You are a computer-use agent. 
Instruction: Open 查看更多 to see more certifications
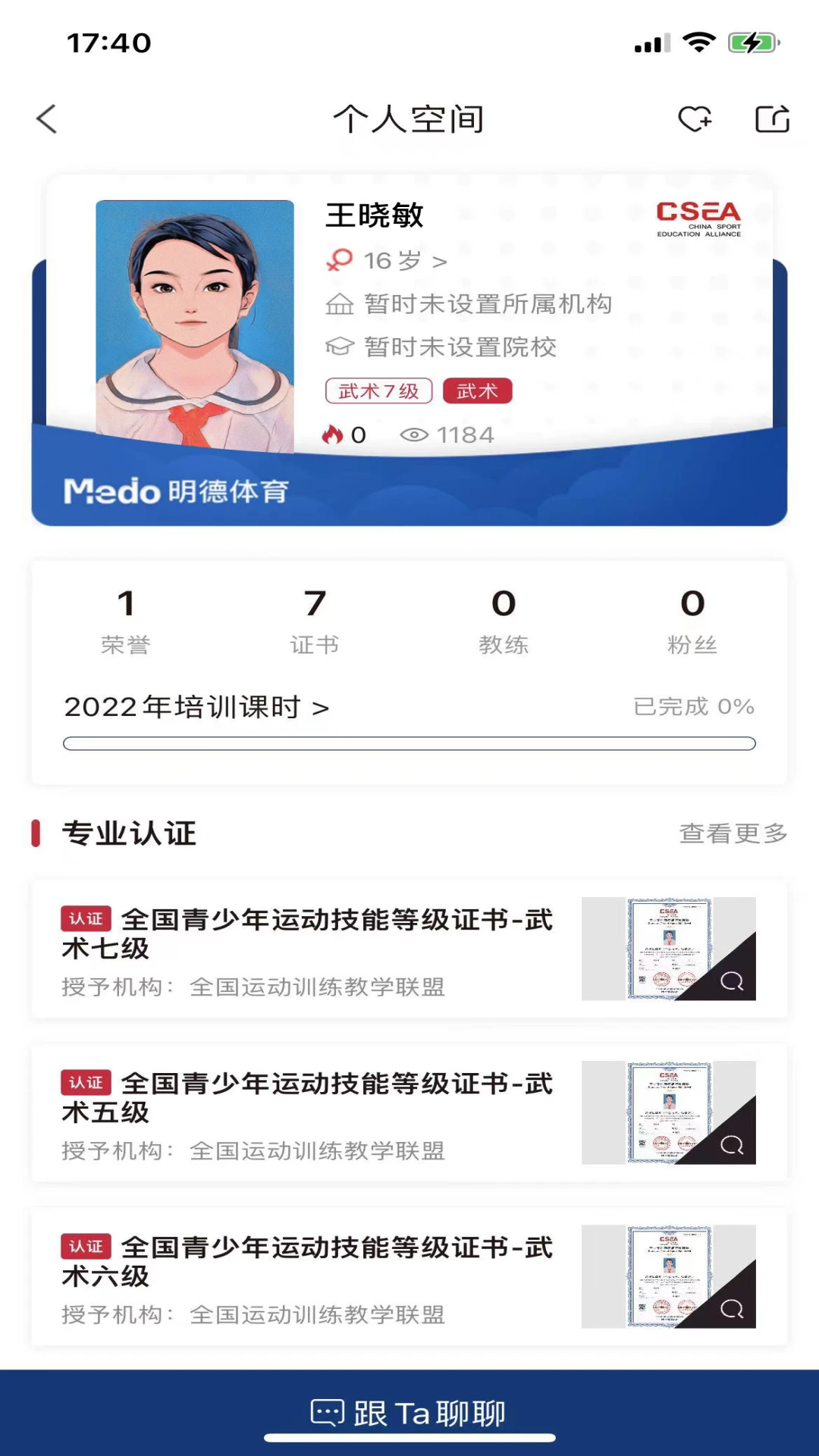(x=733, y=833)
